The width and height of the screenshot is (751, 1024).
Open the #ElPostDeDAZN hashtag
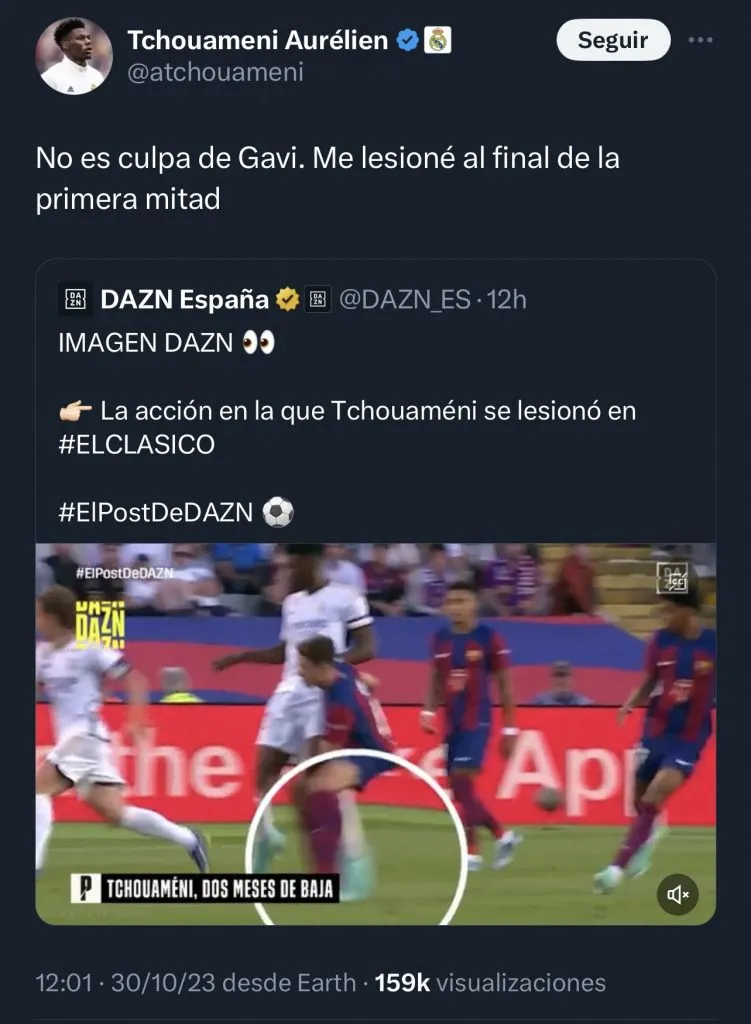point(158,512)
